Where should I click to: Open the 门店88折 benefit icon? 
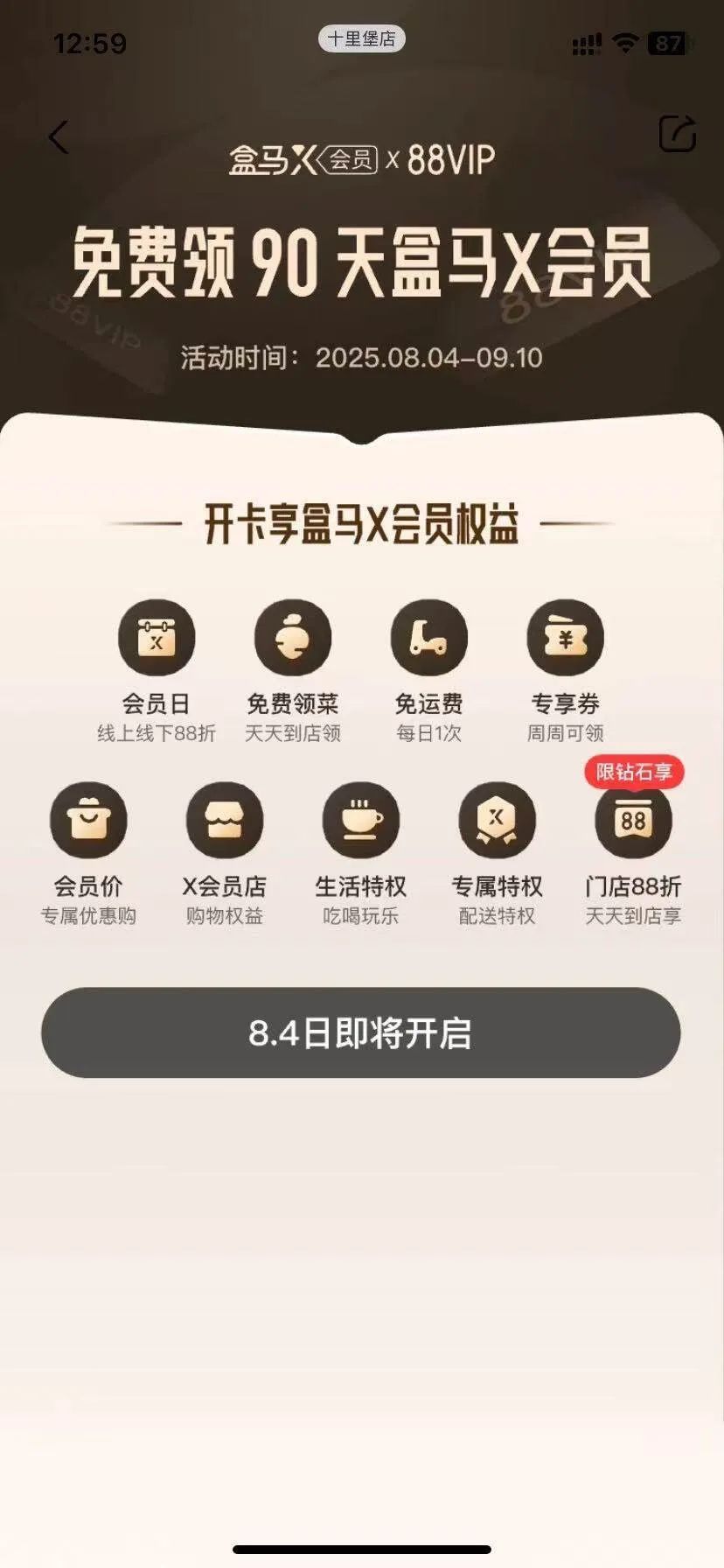coord(633,821)
